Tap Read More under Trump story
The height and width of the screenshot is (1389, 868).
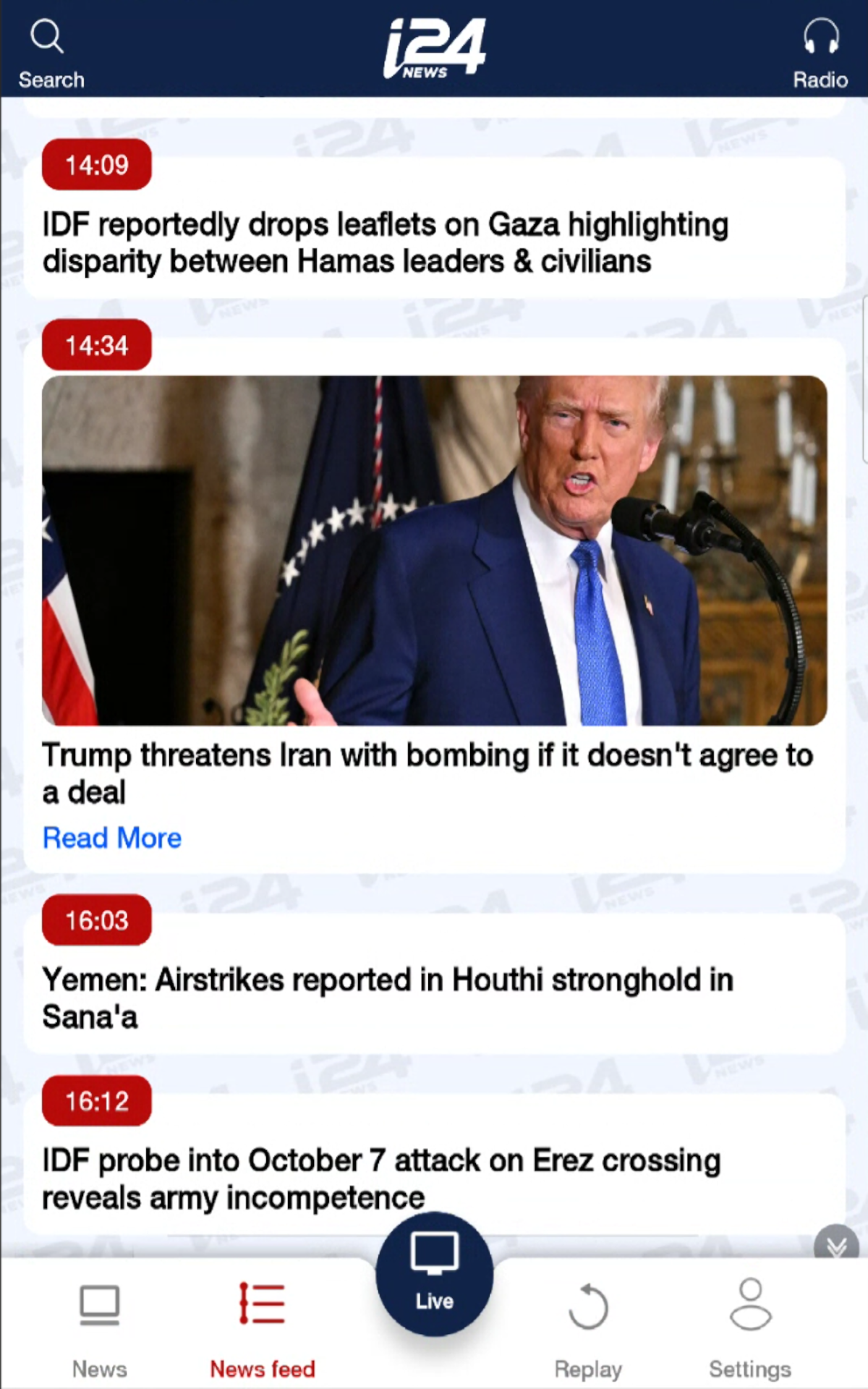tap(112, 838)
